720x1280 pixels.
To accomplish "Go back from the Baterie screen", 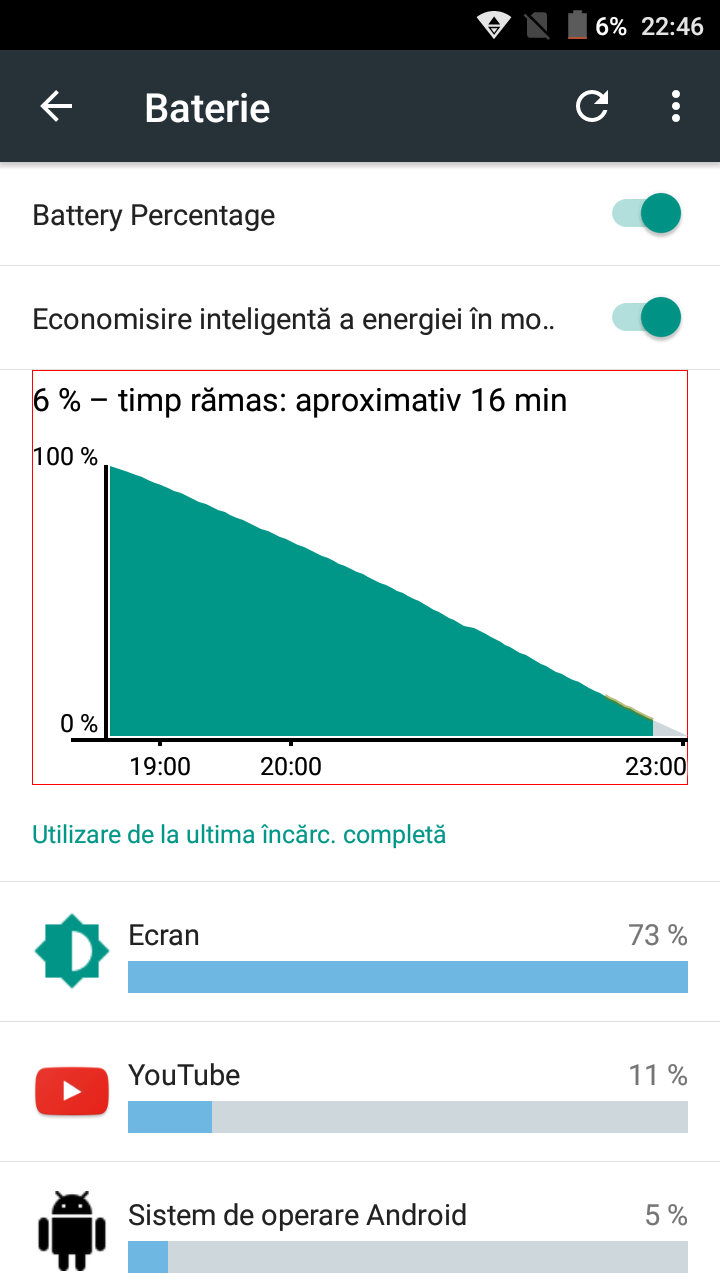I will pyautogui.click(x=56, y=107).
